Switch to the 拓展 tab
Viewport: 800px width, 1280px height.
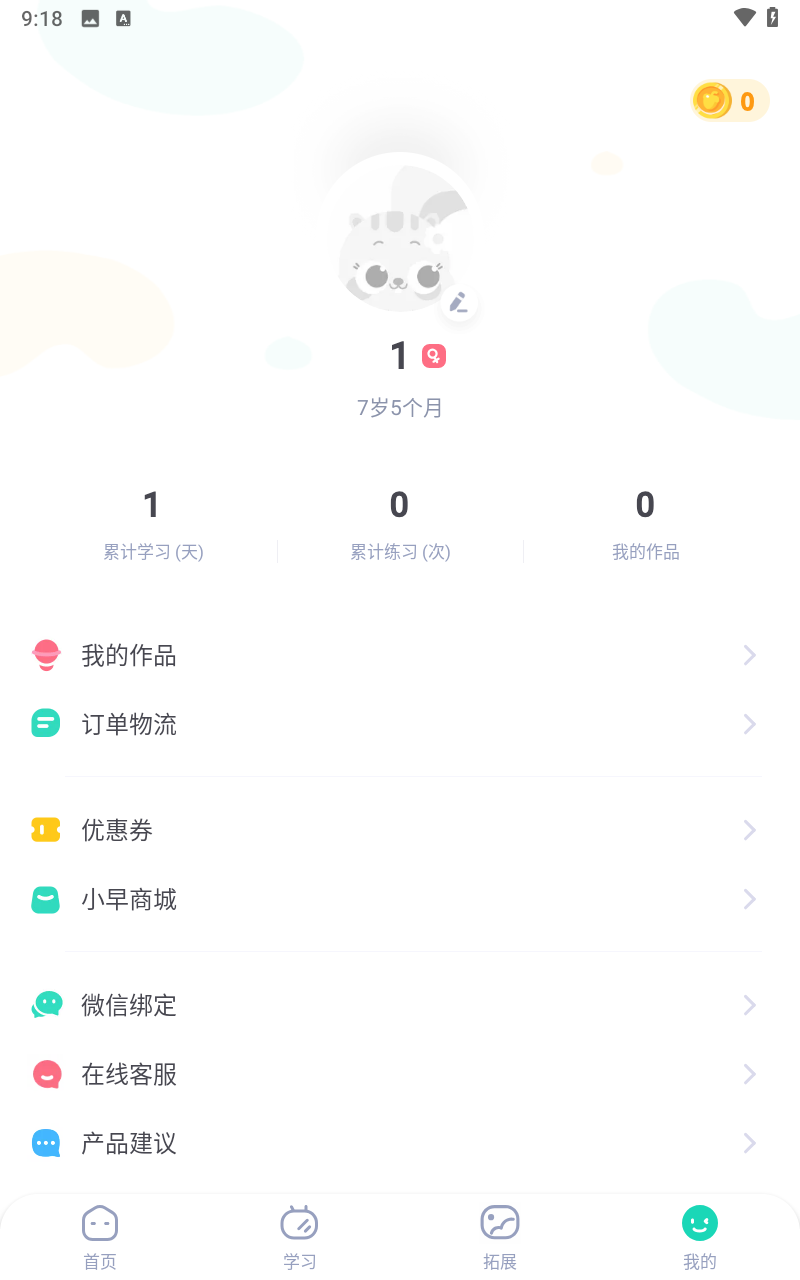(500, 1237)
